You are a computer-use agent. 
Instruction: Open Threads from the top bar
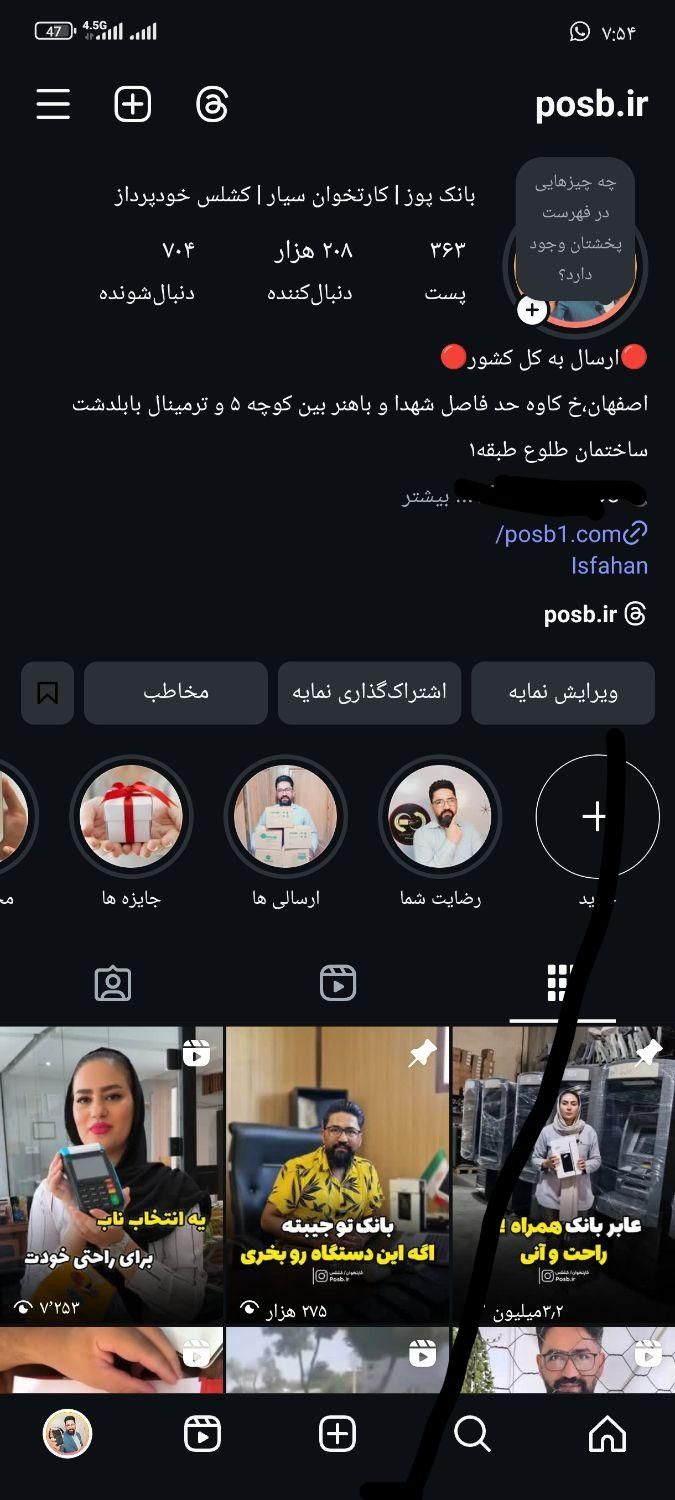pyautogui.click(x=212, y=104)
